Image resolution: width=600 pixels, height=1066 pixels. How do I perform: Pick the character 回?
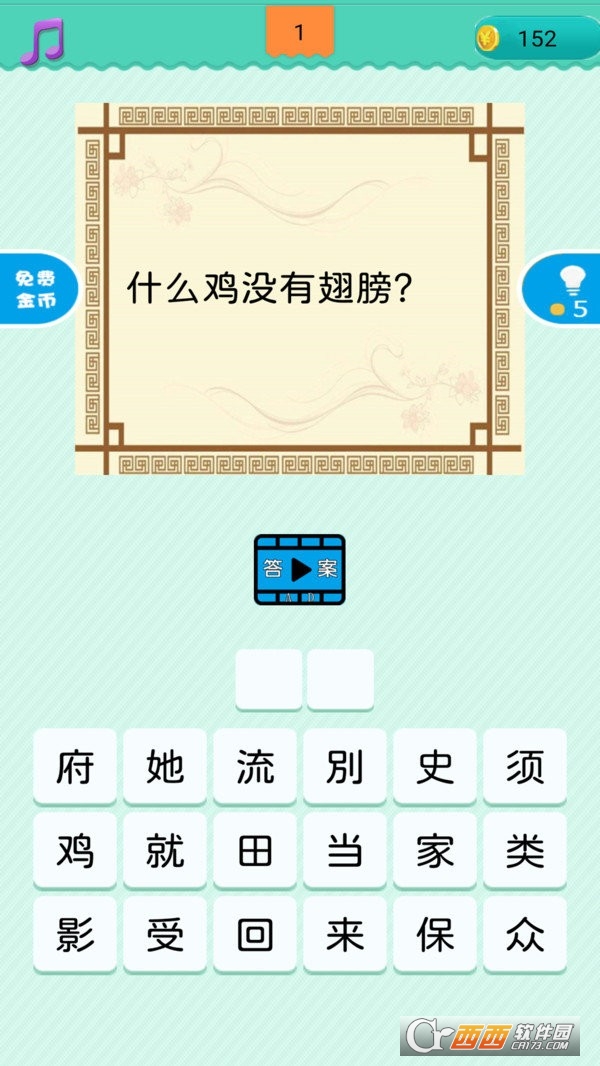pyautogui.click(x=255, y=935)
